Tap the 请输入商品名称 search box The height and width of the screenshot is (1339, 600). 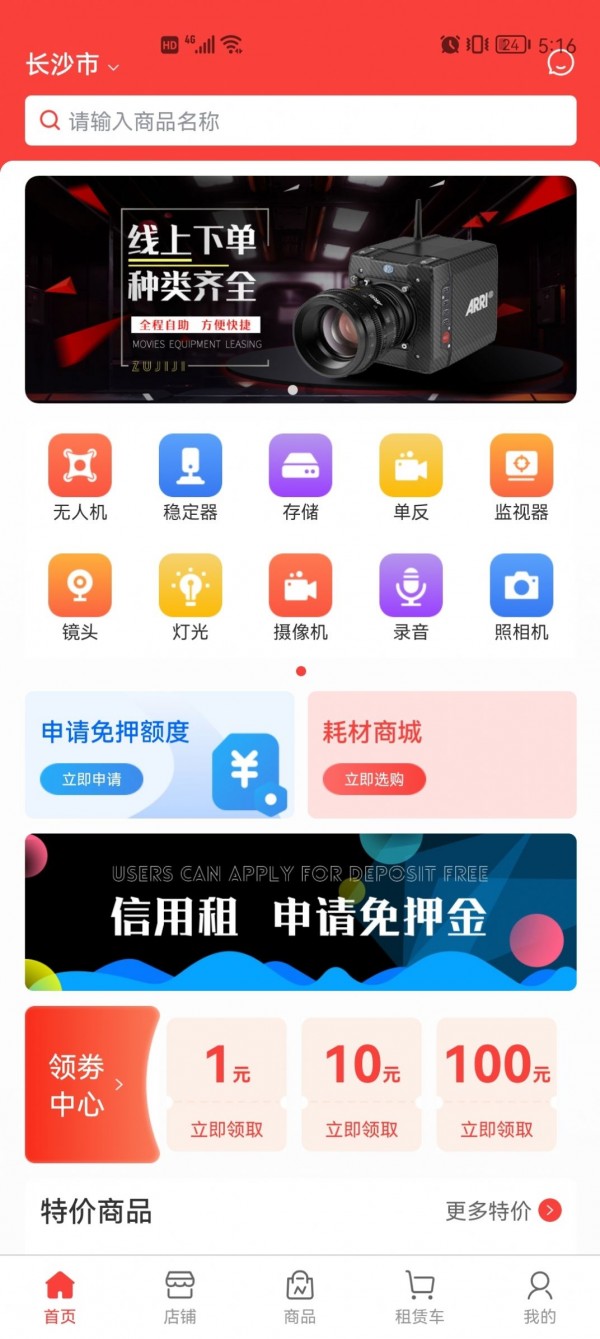pyautogui.click(x=300, y=121)
